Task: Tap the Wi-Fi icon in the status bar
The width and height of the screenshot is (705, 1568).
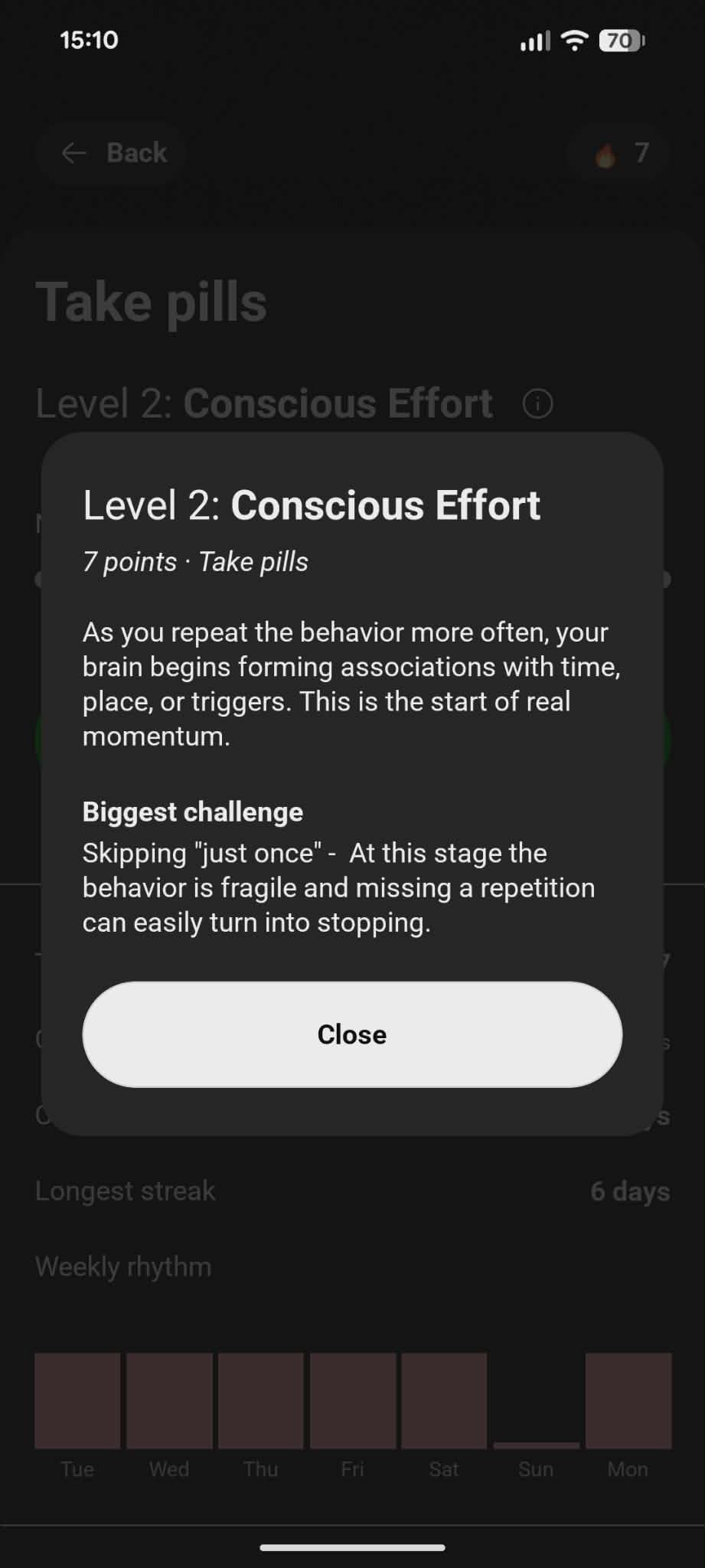Action: [x=573, y=41]
